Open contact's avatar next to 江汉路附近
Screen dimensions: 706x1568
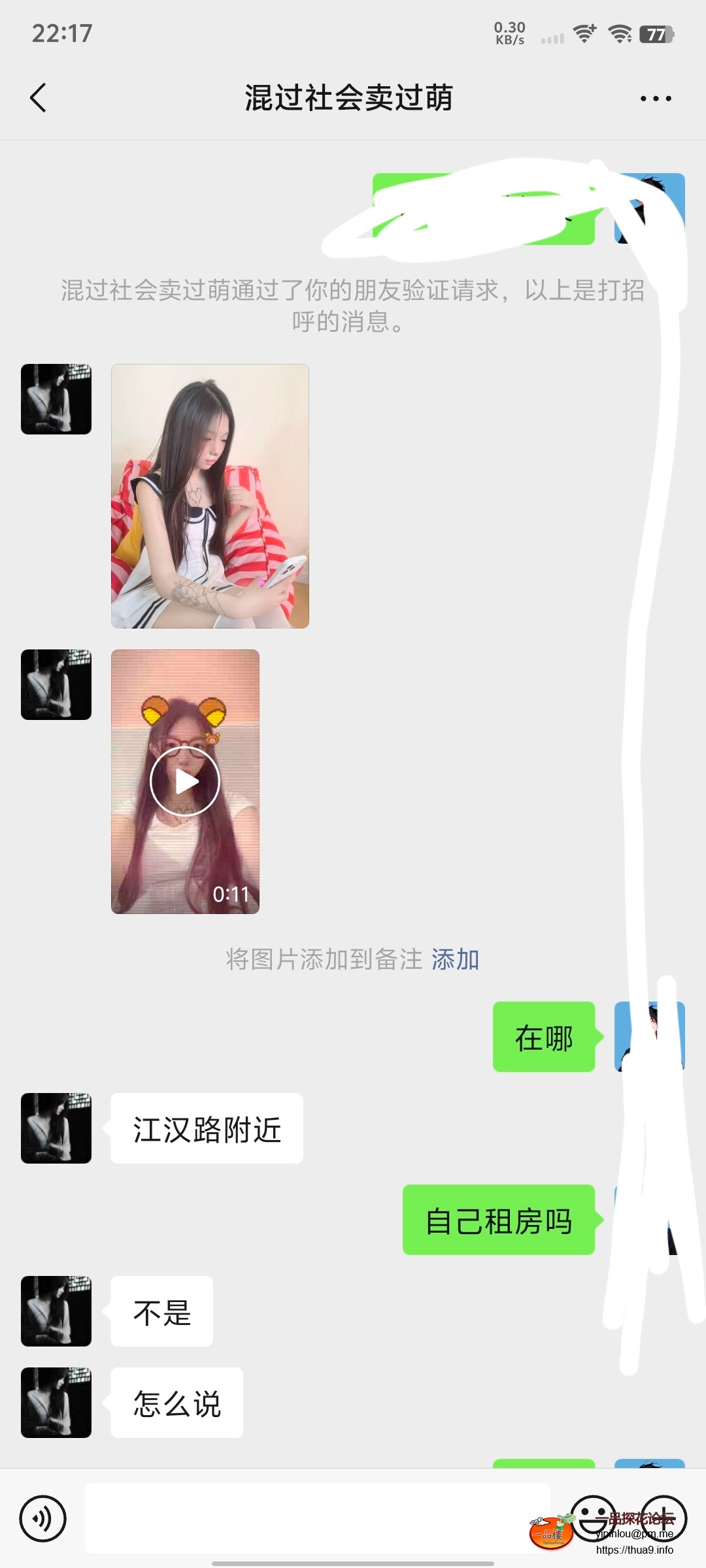coord(56,1128)
